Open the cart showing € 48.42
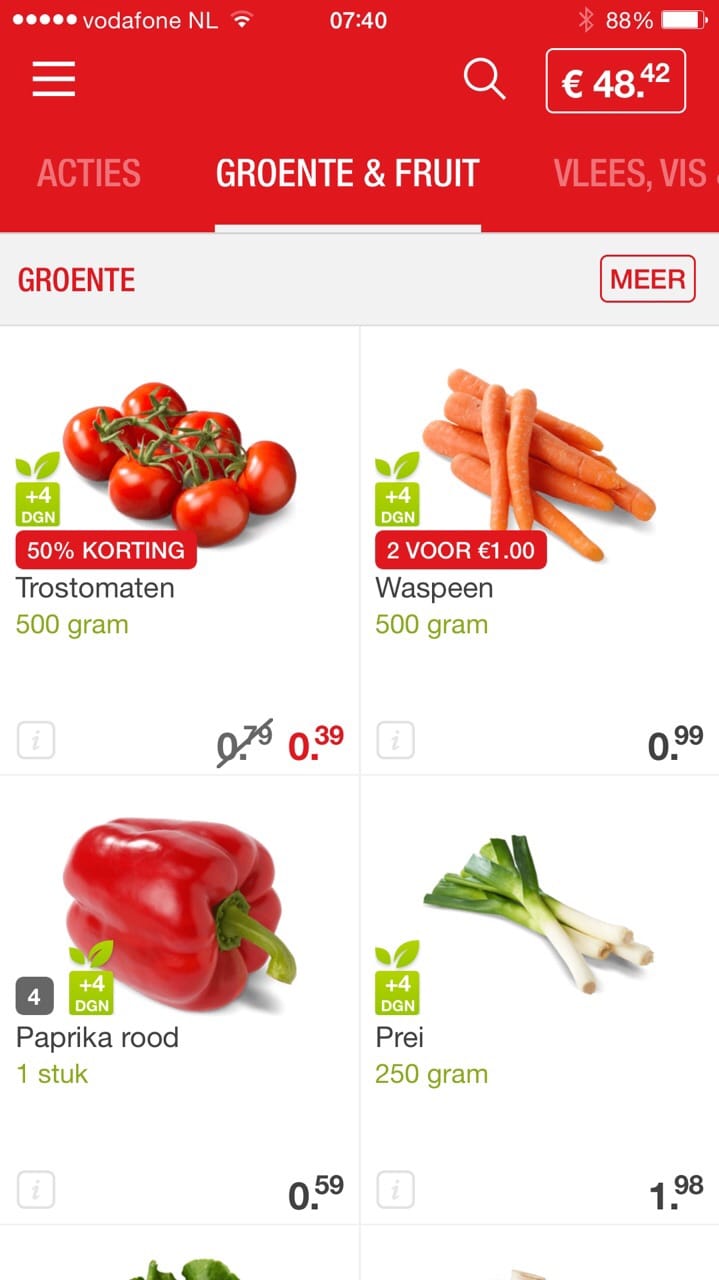This screenshot has width=719, height=1280. click(615, 81)
